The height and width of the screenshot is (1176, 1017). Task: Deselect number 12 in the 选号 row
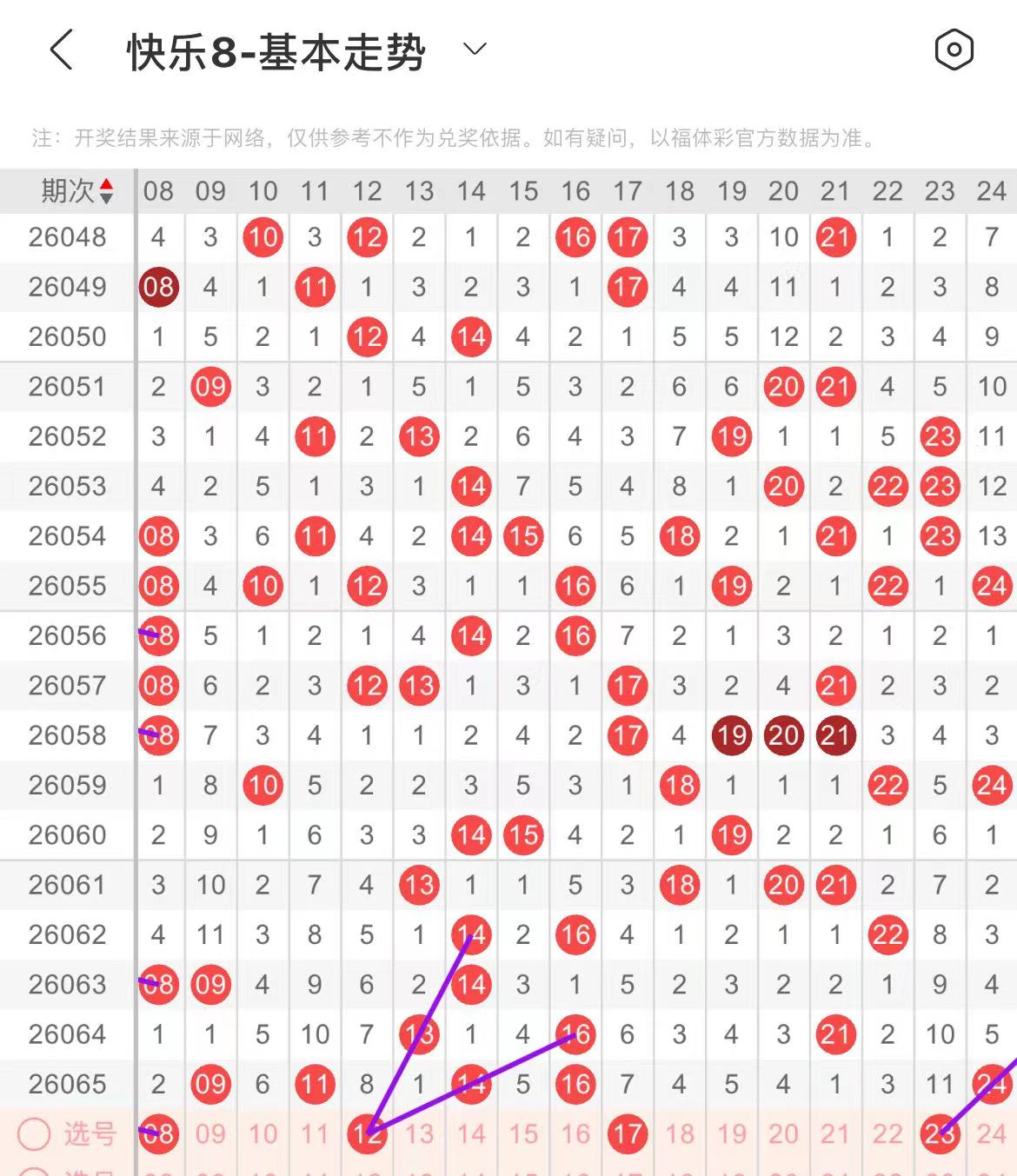367,1133
